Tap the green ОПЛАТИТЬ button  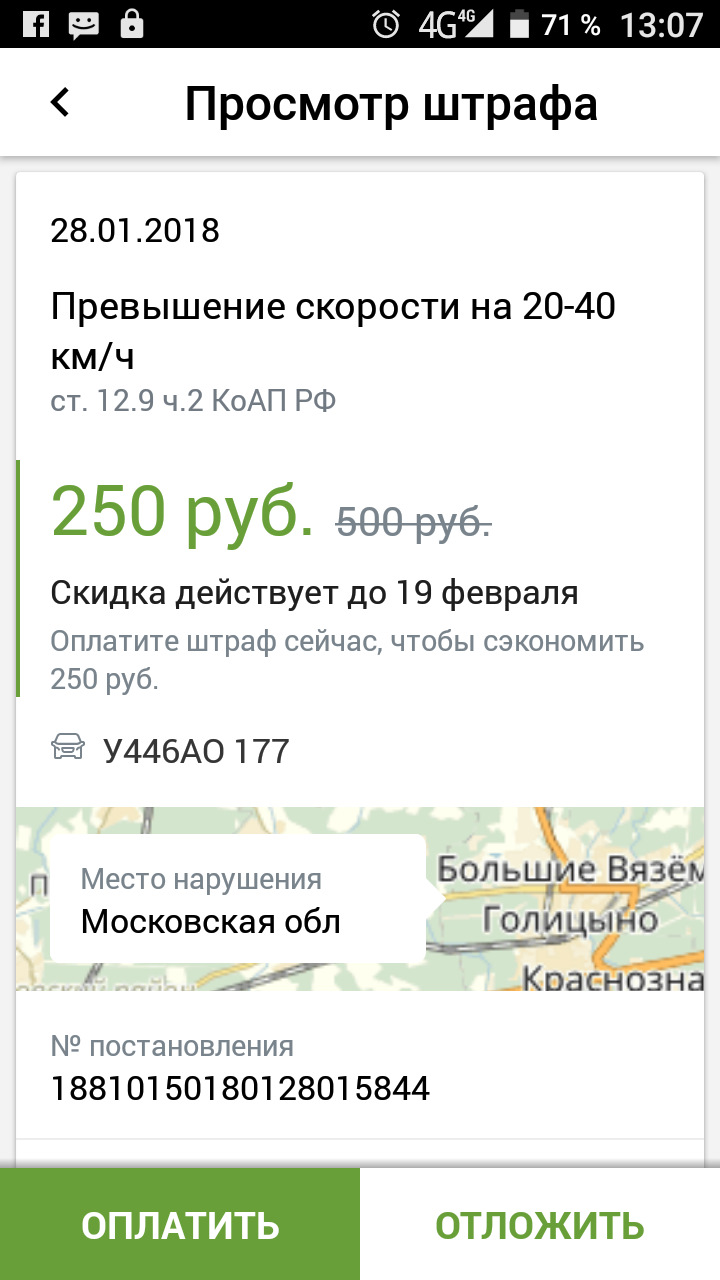[x=180, y=1224]
